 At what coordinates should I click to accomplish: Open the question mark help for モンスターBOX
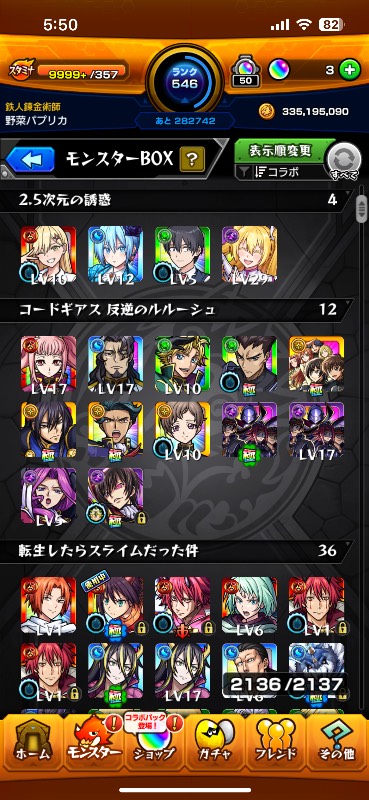(x=192, y=160)
